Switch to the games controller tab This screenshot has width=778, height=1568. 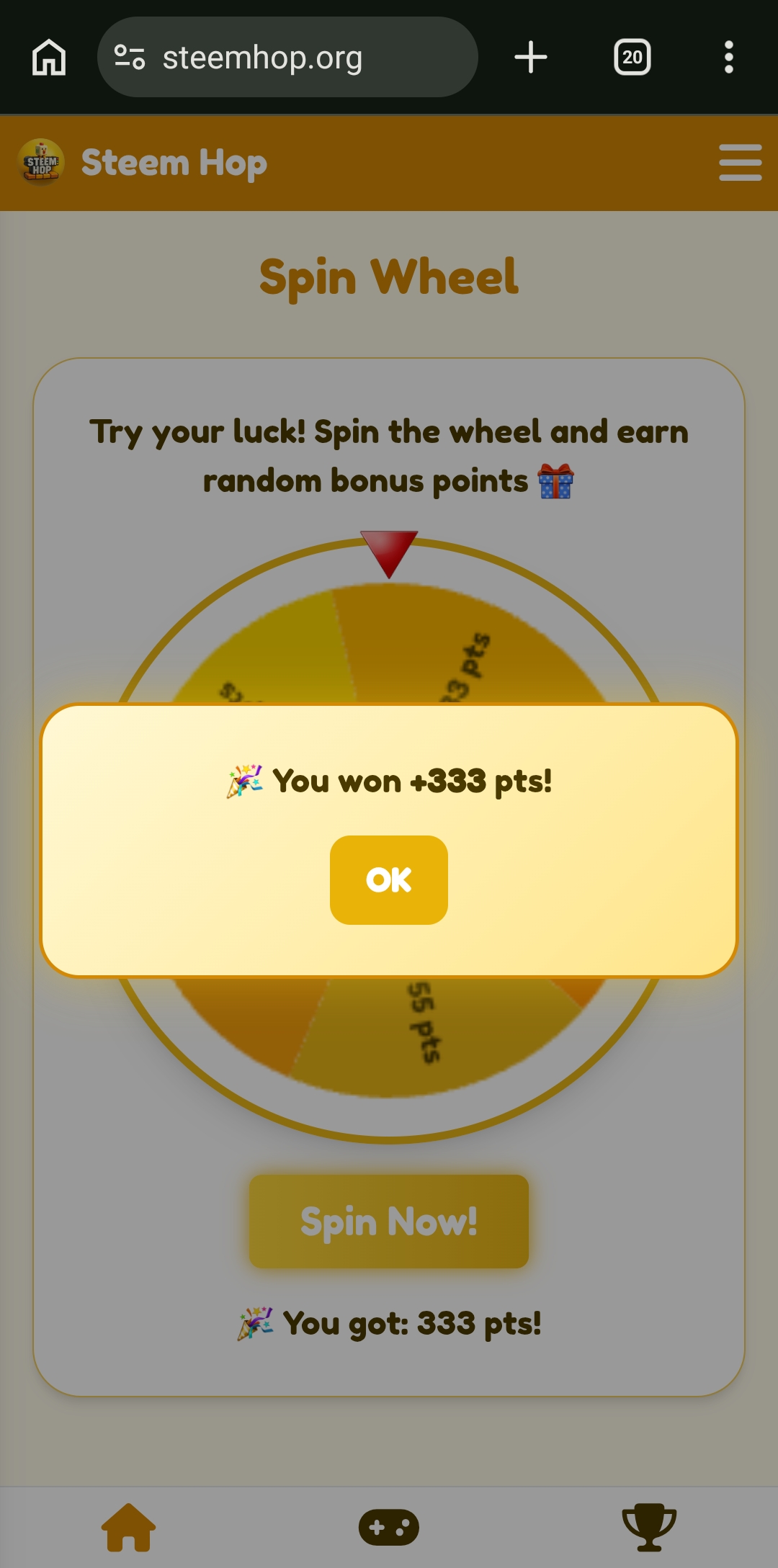[389, 1527]
